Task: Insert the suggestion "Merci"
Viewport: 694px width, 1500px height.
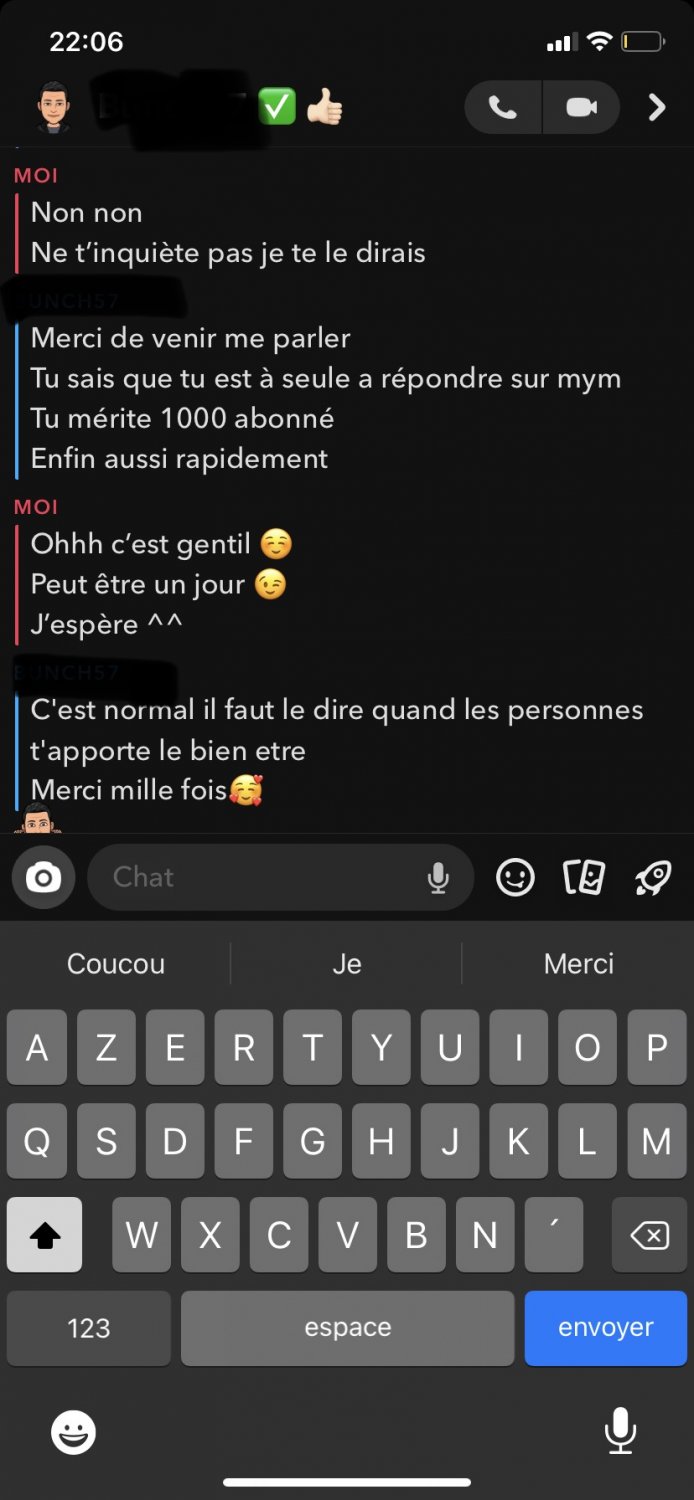Action: coord(579,964)
